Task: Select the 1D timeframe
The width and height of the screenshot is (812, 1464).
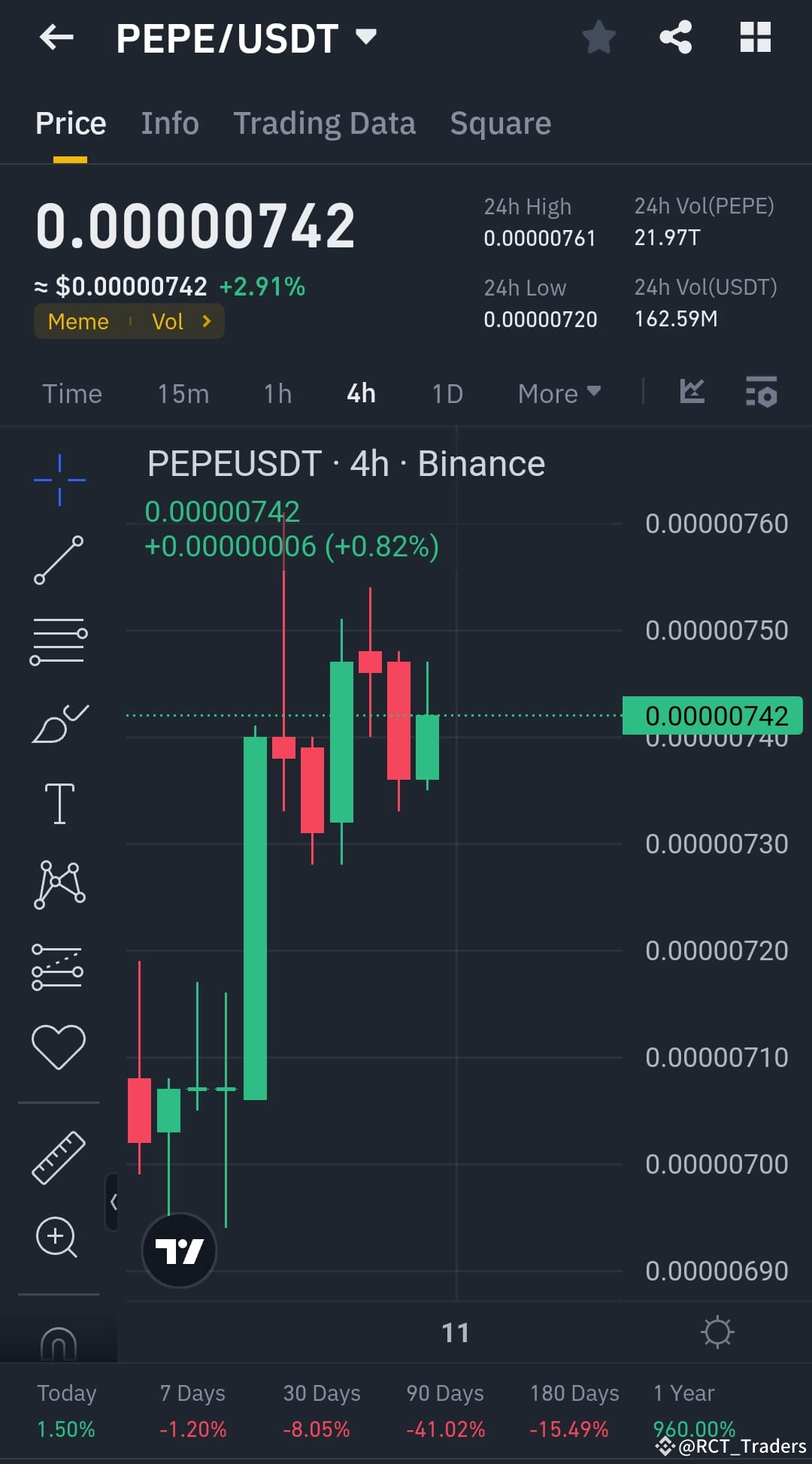Action: pos(445,393)
